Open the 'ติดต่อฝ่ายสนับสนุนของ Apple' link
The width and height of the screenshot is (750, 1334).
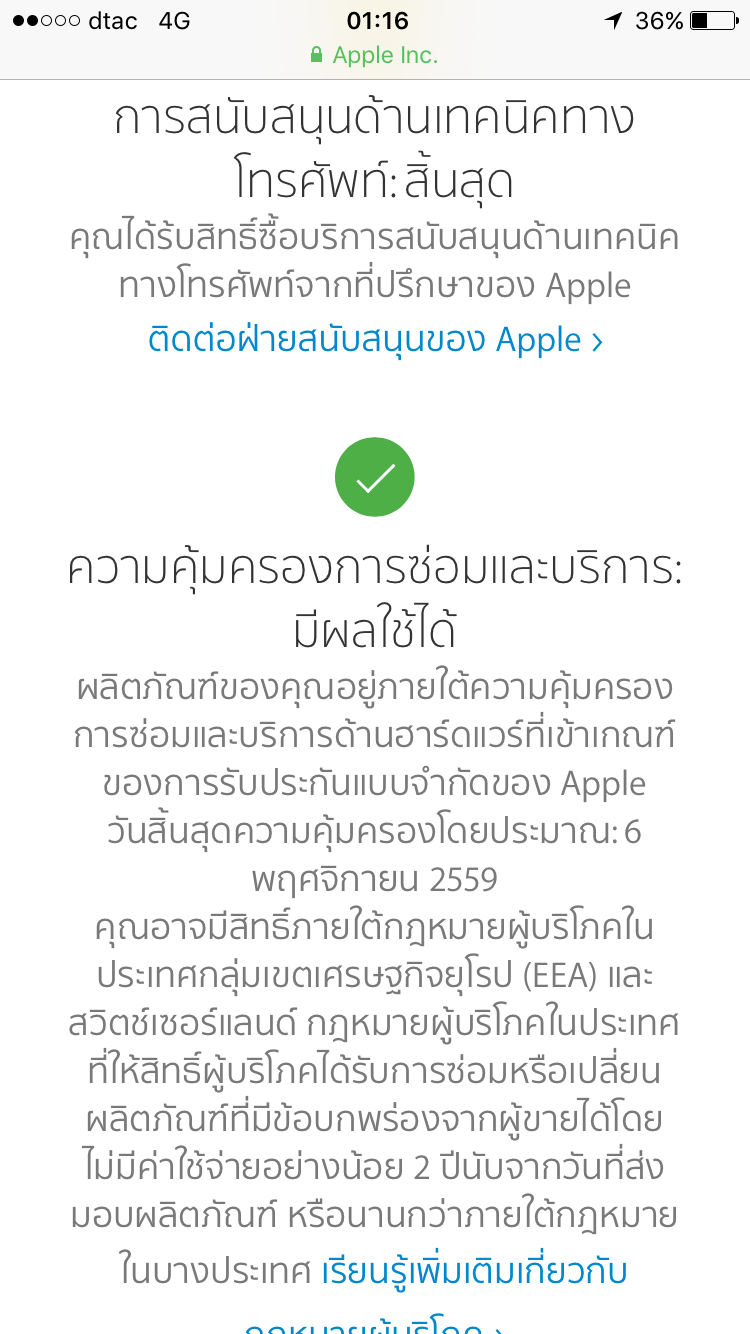pyautogui.click(x=375, y=340)
